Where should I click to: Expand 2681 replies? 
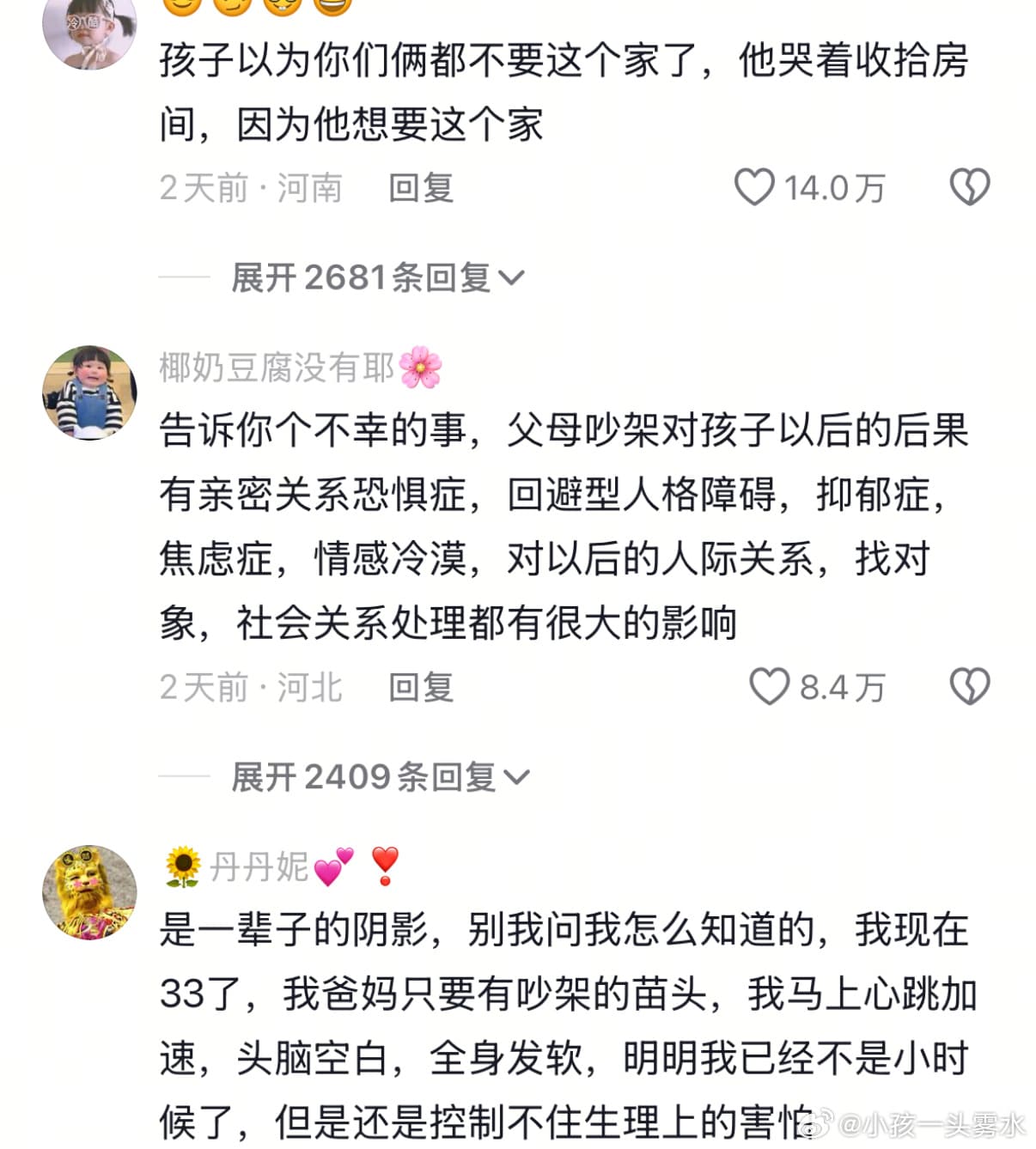pyautogui.click(x=377, y=277)
